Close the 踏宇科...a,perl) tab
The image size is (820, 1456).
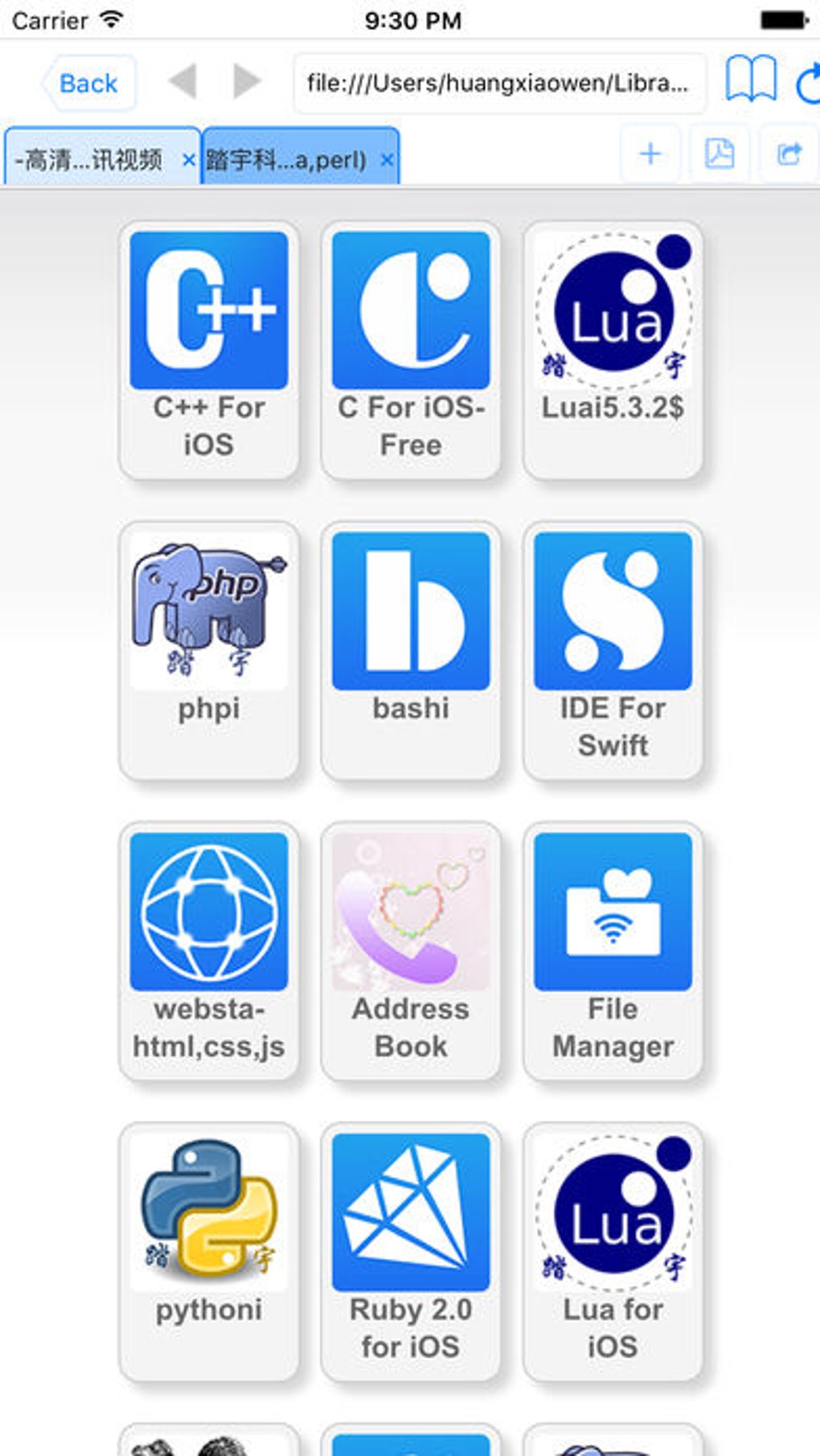click(387, 160)
